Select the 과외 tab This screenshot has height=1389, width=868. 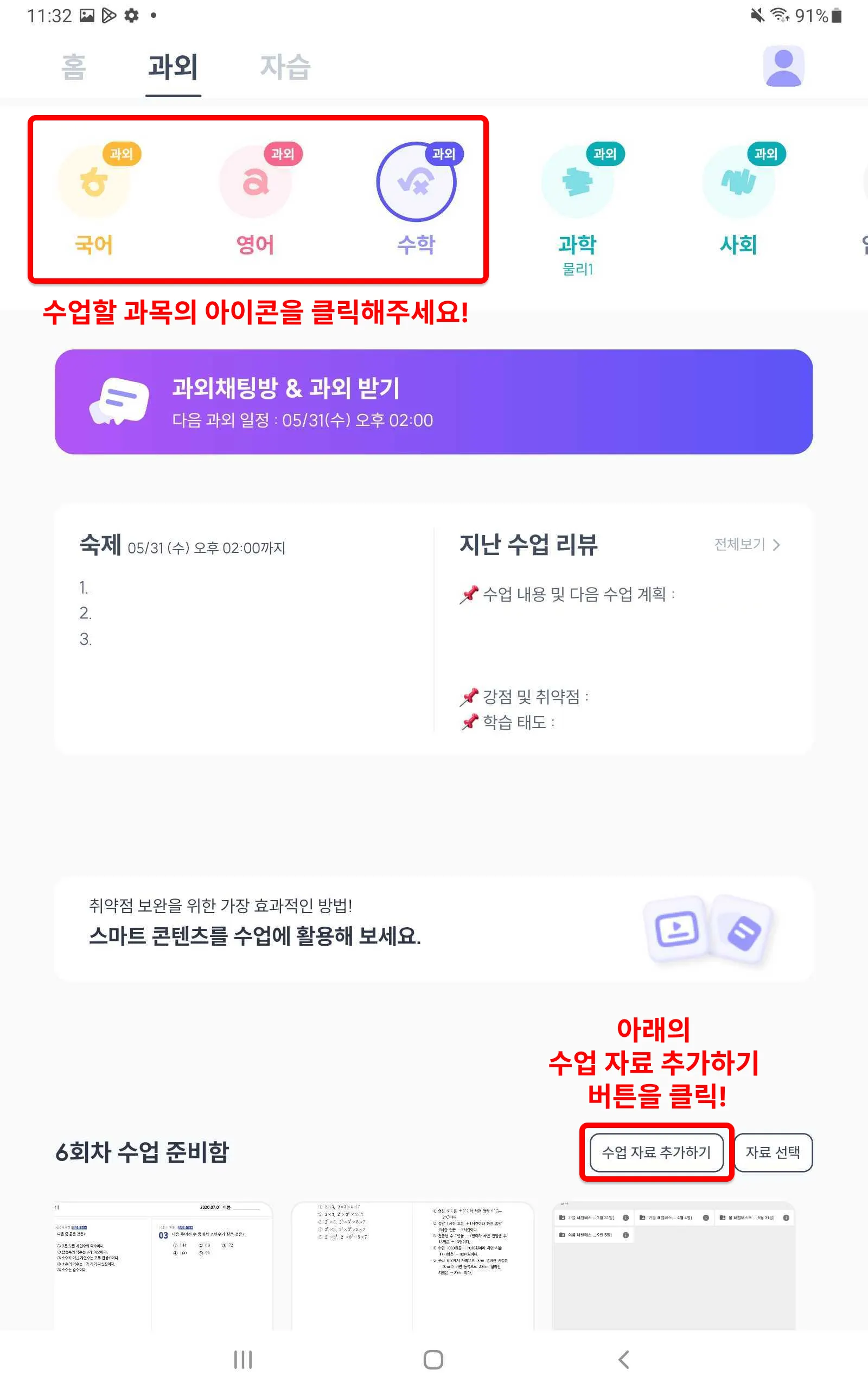coord(173,67)
